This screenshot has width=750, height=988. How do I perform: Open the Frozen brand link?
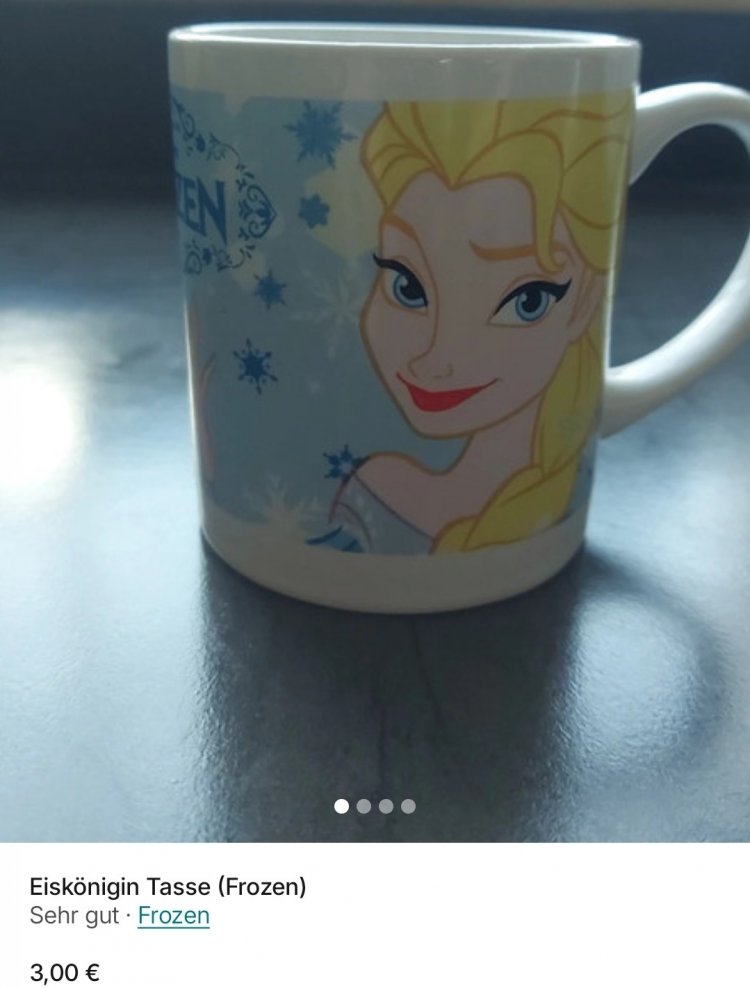coord(173,915)
